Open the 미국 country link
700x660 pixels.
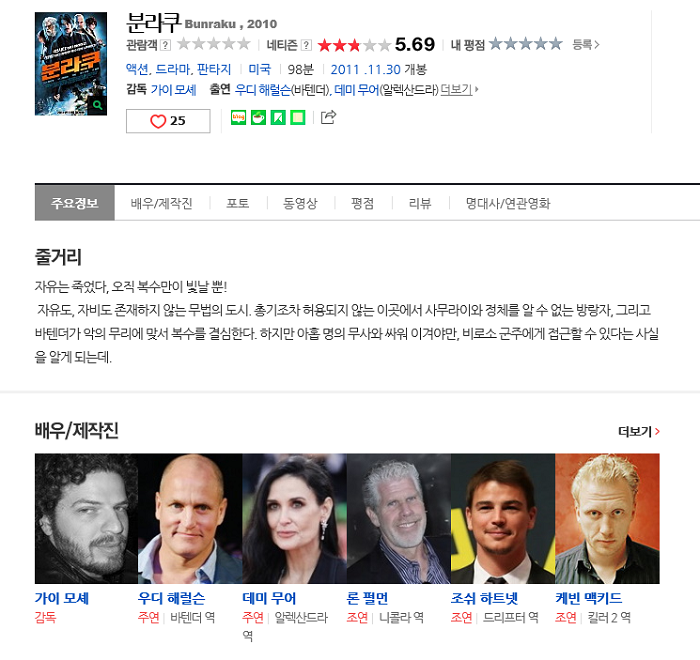click(x=259, y=69)
